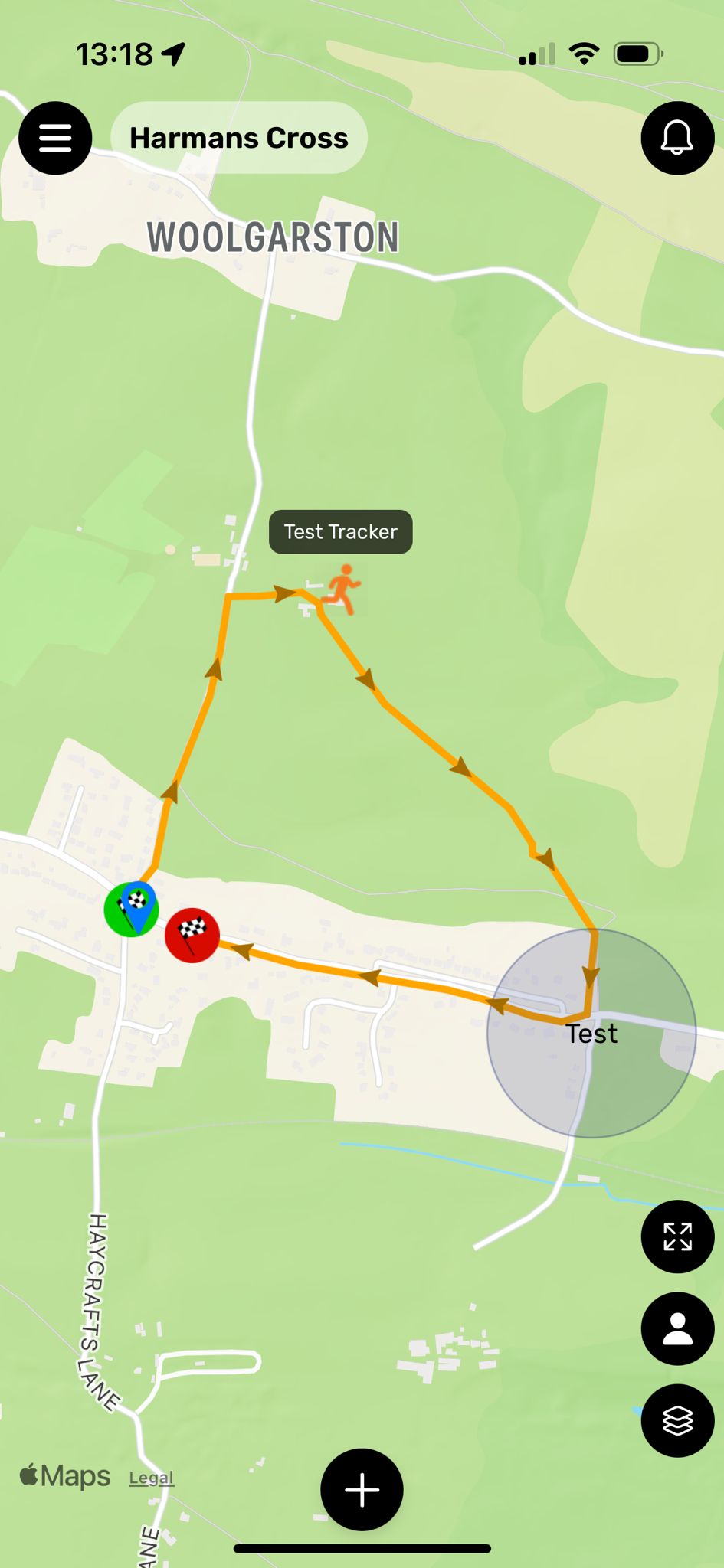Tap the Test geofence label

coord(592,1034)
